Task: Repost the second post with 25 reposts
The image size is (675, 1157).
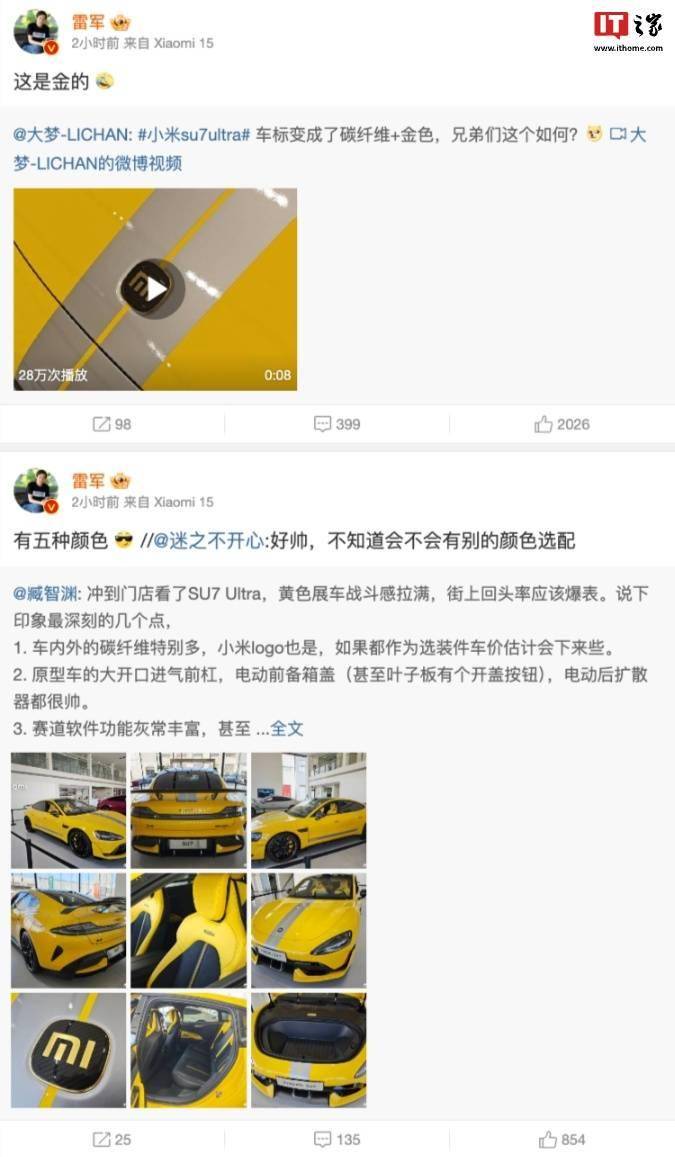Action: tap(112, 1139)
